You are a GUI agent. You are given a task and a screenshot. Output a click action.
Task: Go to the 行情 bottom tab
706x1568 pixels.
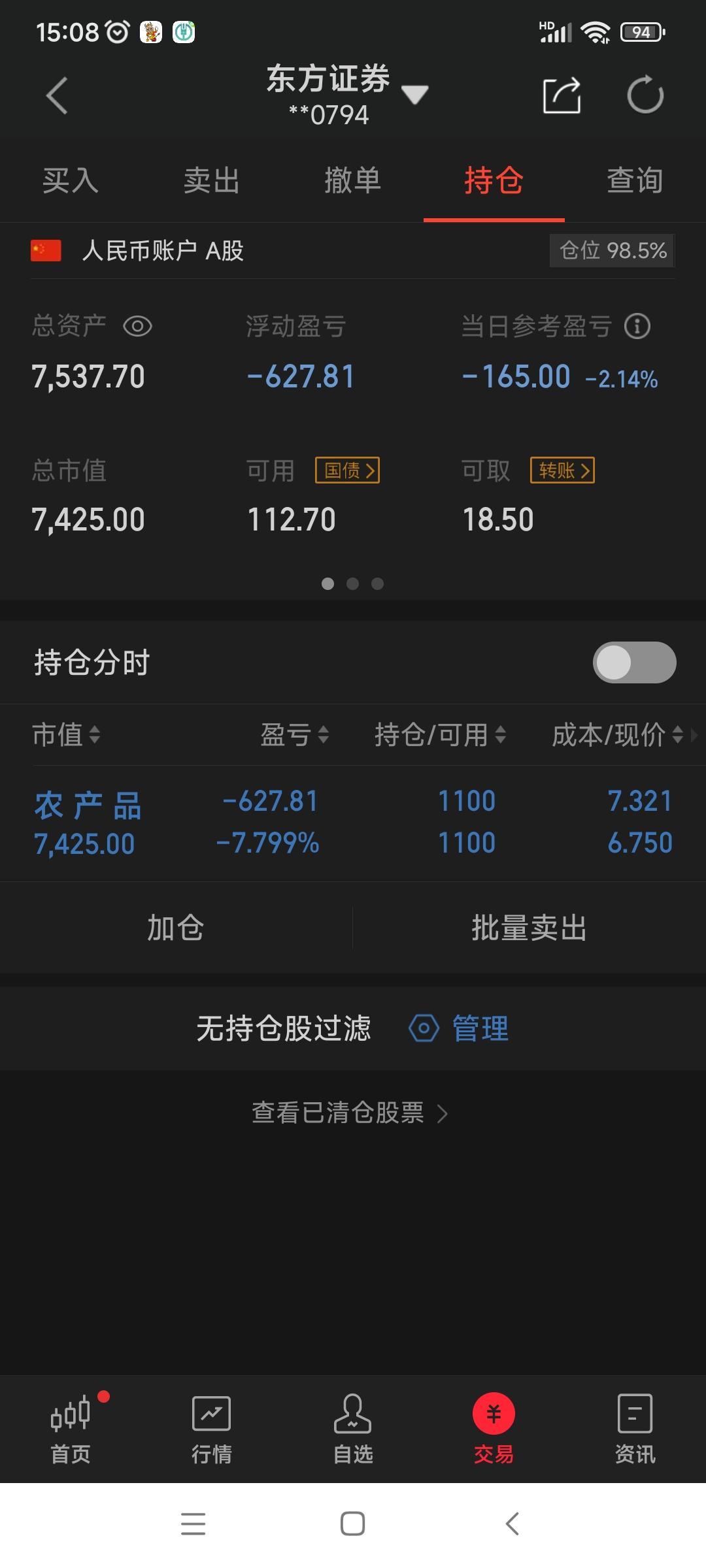(211, 1429)
